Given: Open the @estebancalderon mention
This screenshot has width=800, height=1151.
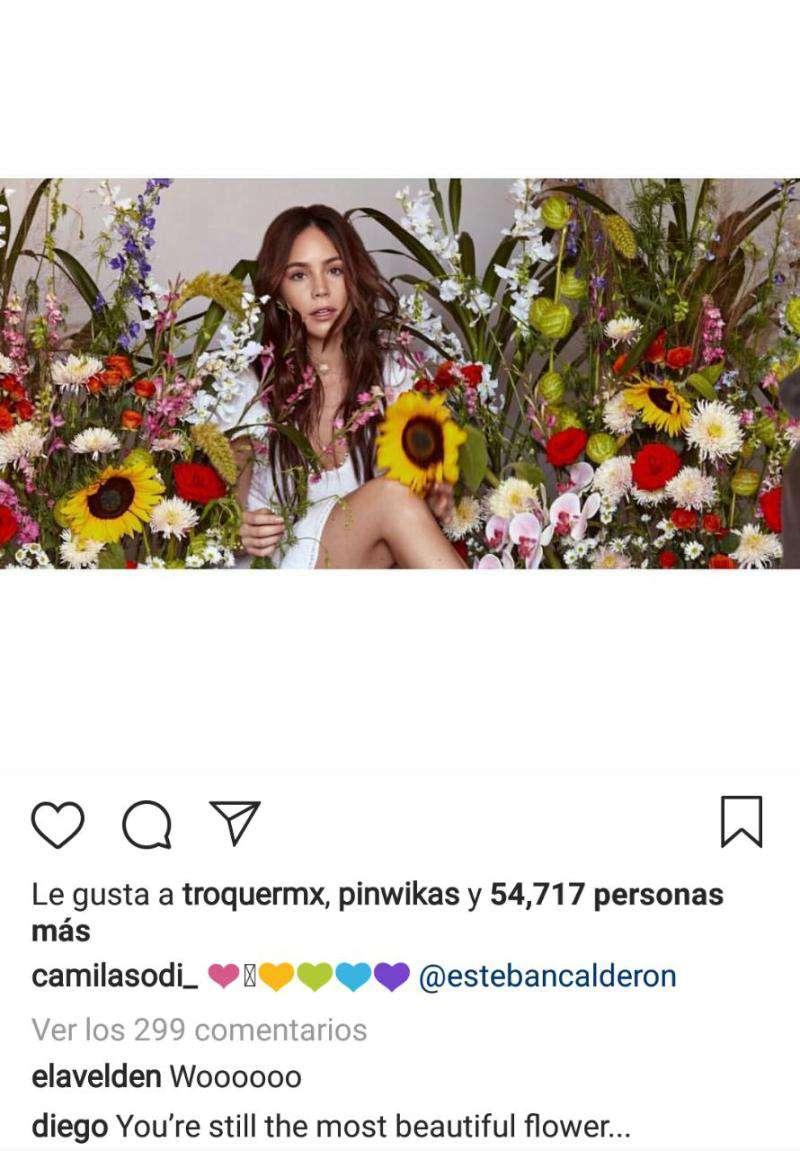Looking at the screenshot, I should 547,976.
